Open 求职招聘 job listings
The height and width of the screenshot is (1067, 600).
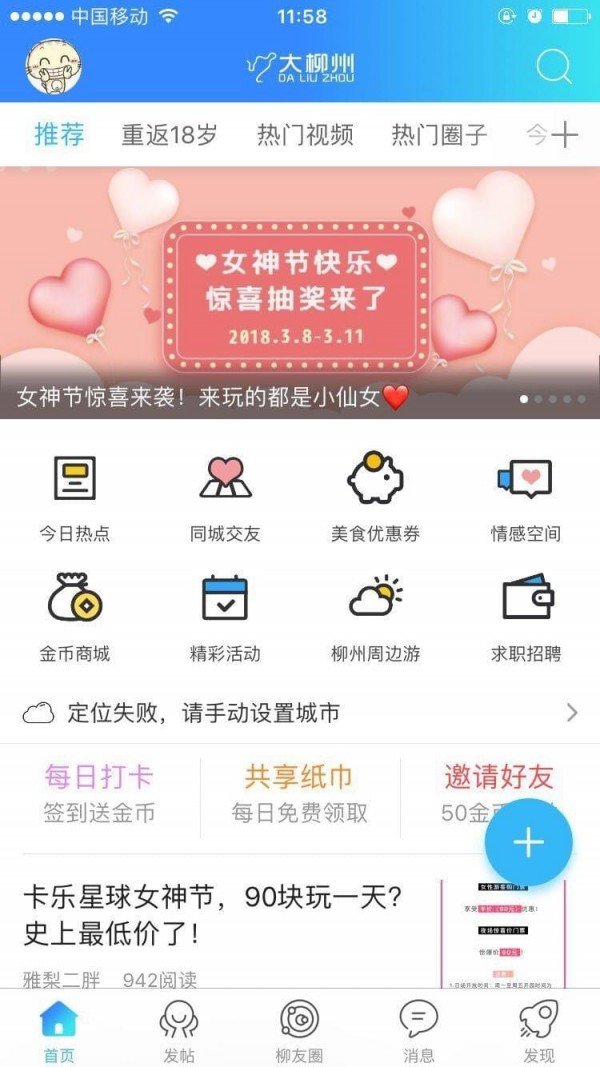[525, 617]
